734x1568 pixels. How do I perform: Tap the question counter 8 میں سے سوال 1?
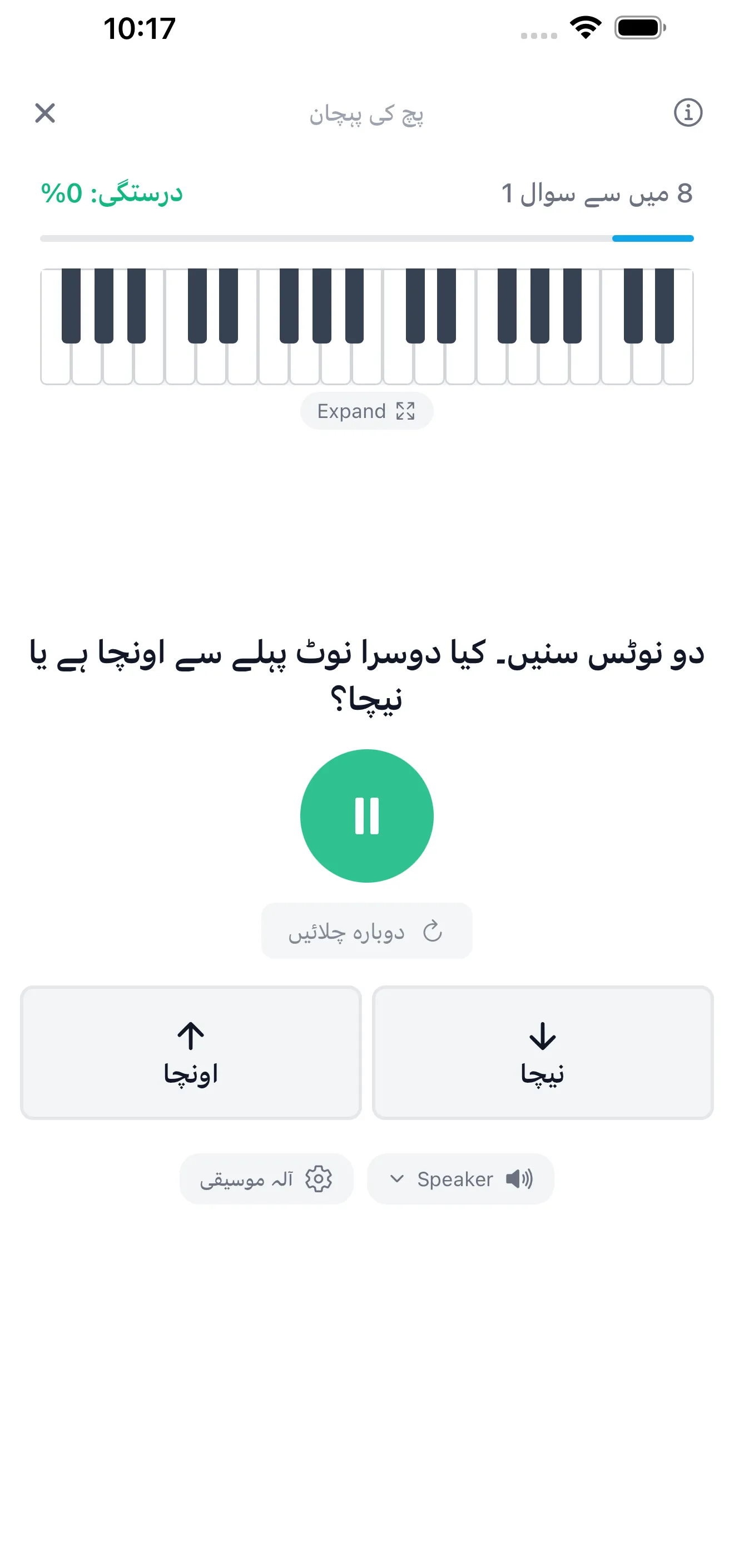(x=597, y=192)
